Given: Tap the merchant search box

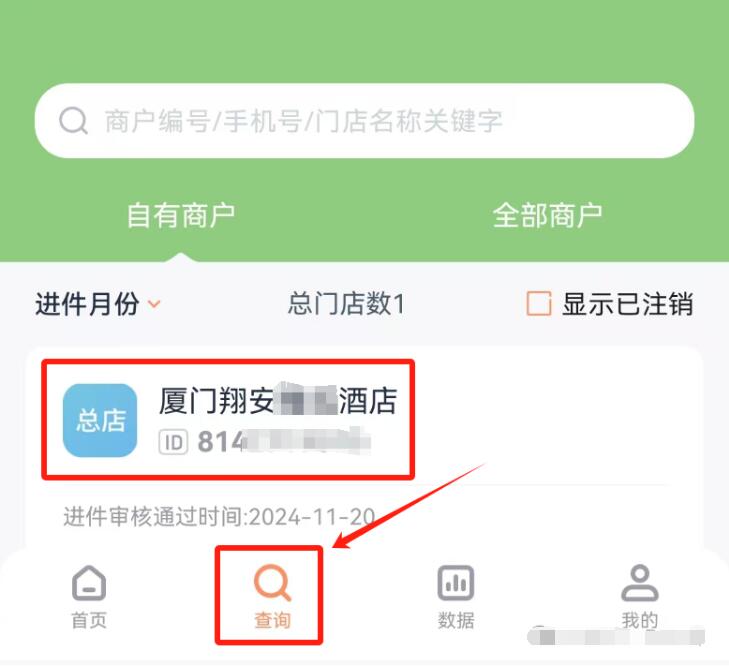Looking at the screenshot, I should 364,121.
